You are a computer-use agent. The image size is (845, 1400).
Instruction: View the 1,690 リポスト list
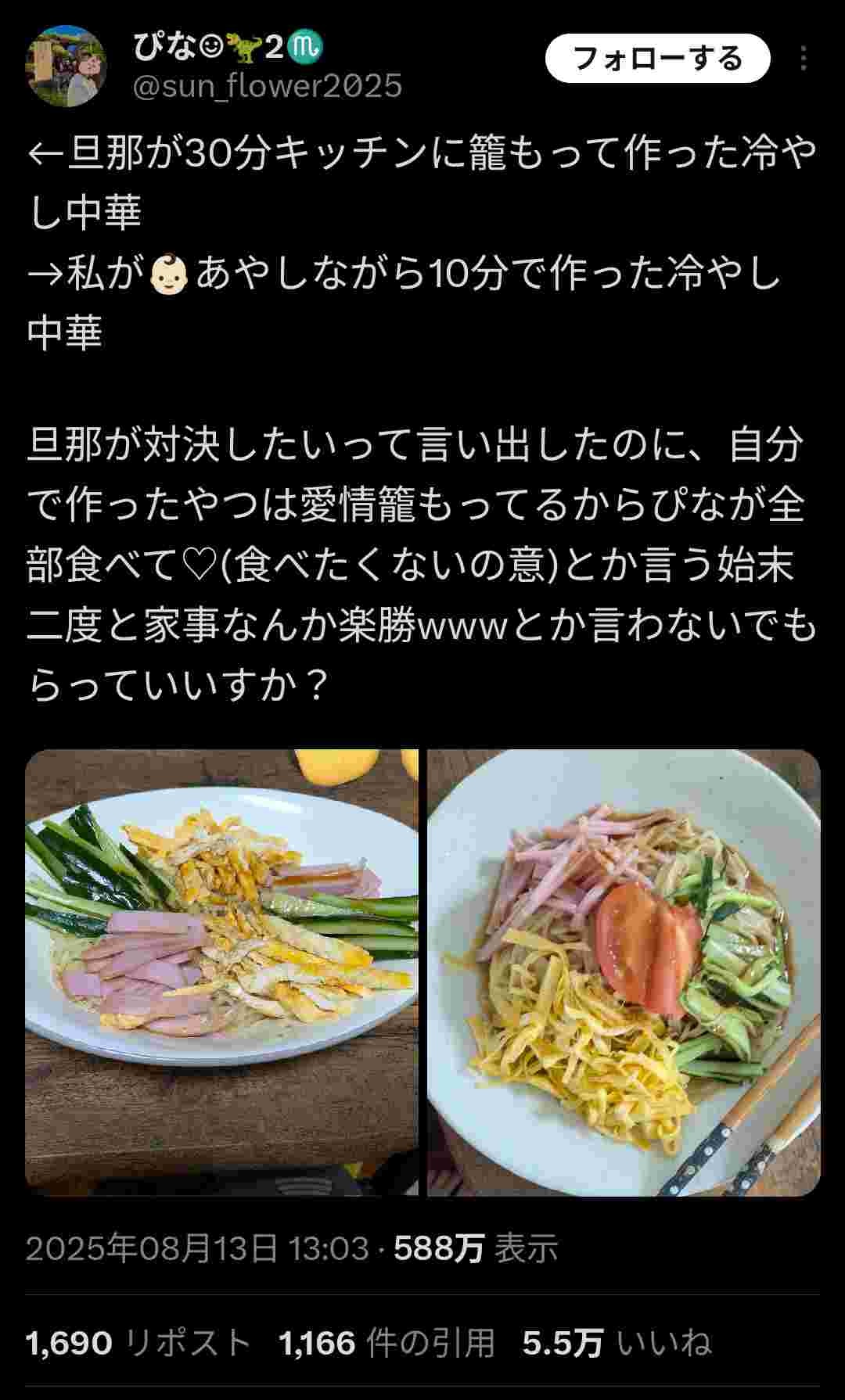click(x=138, y=1343)
